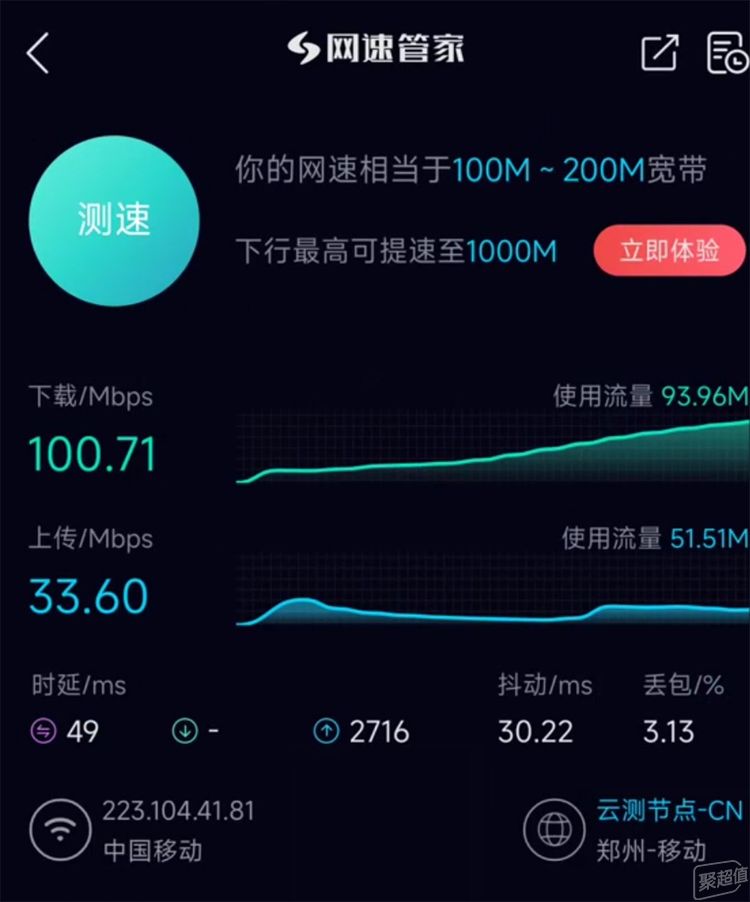Tap the 立即体验 button

(x=669, y=250)
